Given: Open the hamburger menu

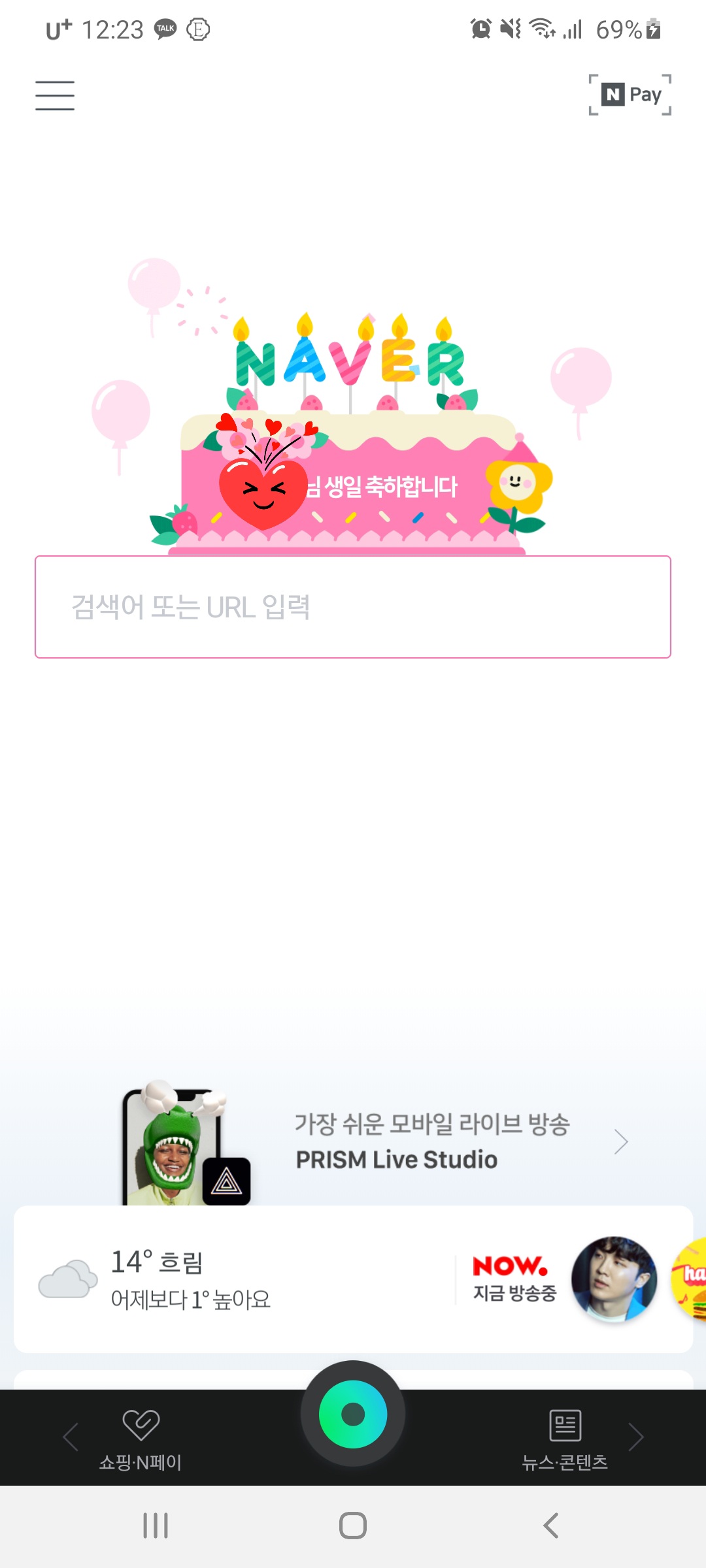Looking at the screenshot, I should click(55, 95).
